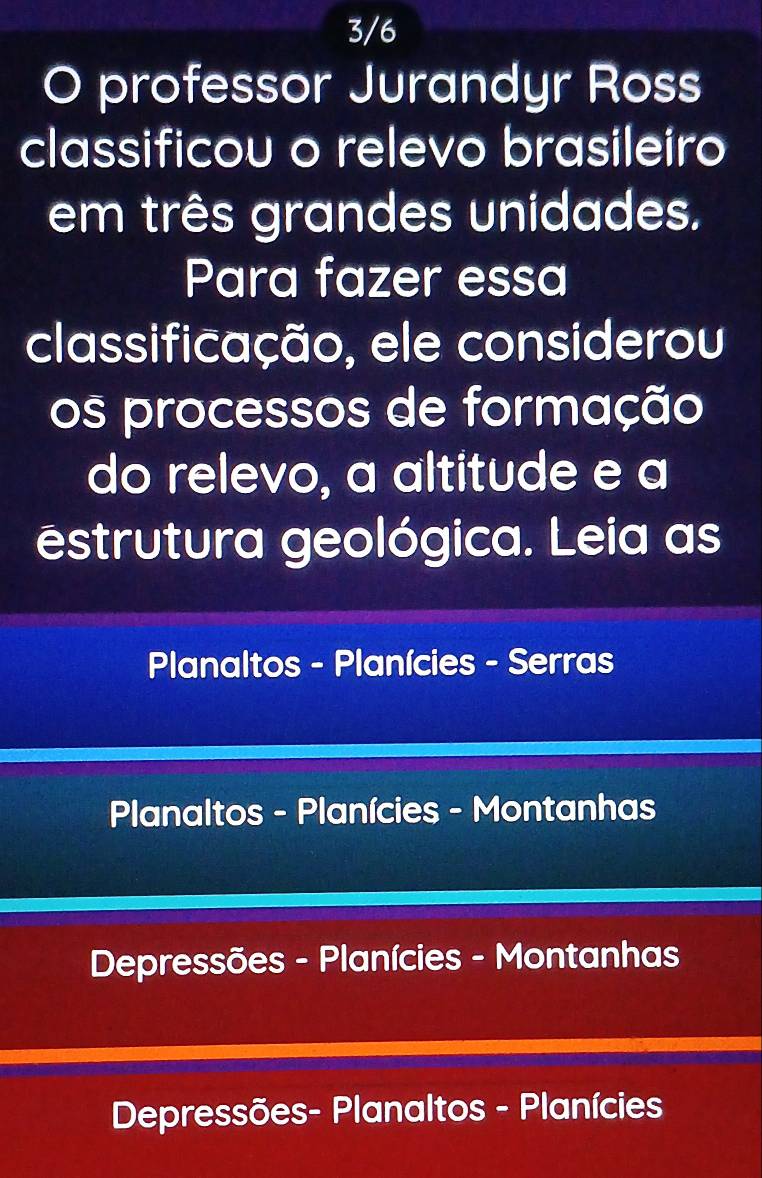Screen dimensions: 762x1178
Task: Select answer Planaltos - Planícies - Serras
Action: pos(381,664)
